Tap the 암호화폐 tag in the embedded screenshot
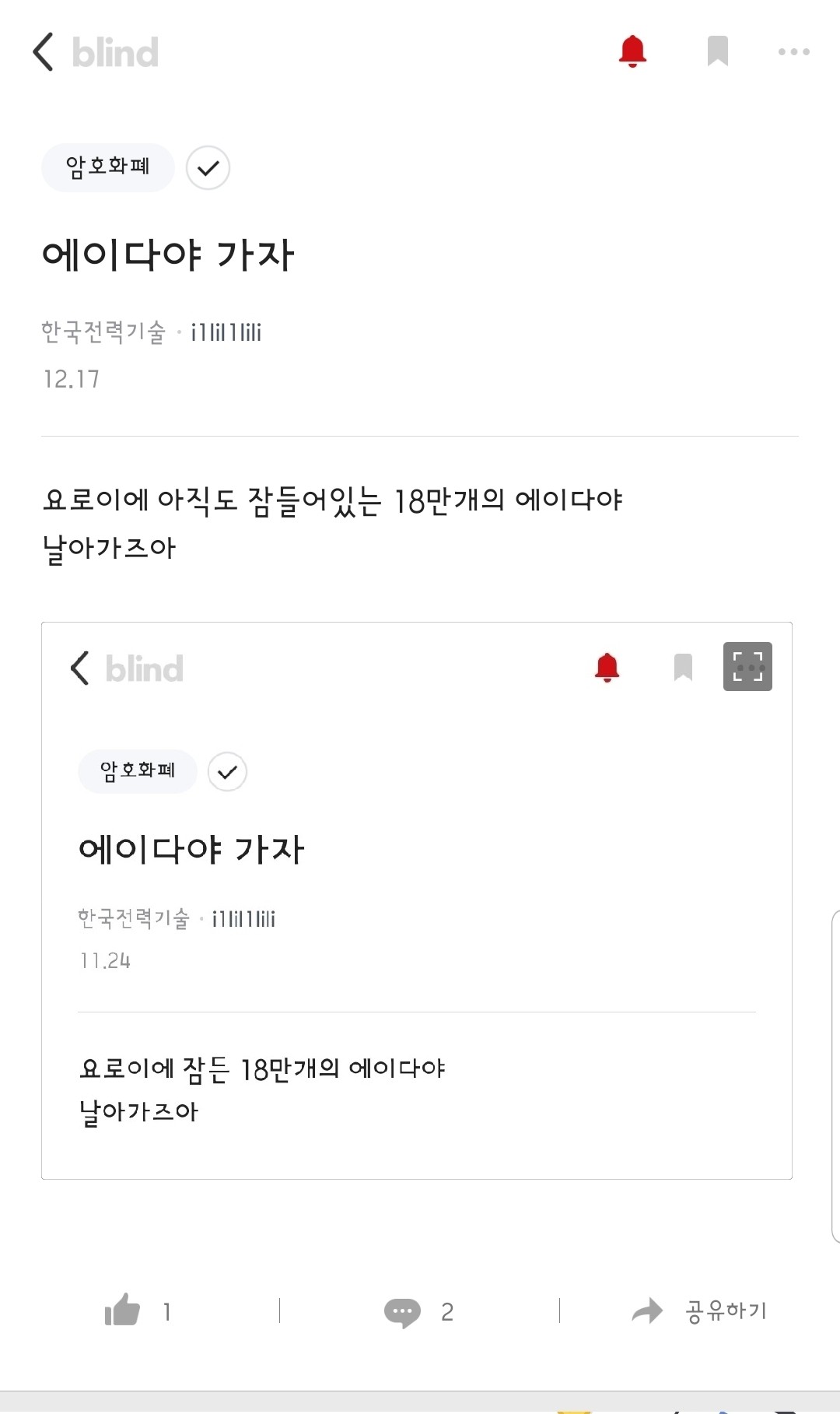 (x=138, y=770)
